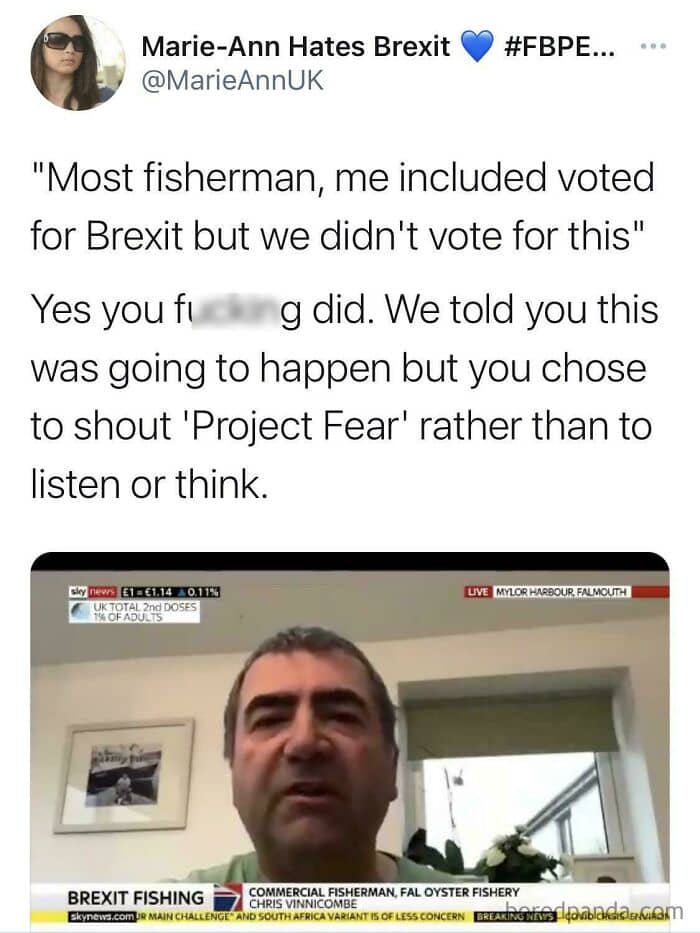Open Marie-Ann's profile picture
The height and width of the screenshot is (933, 700).
tap(77, 62)
